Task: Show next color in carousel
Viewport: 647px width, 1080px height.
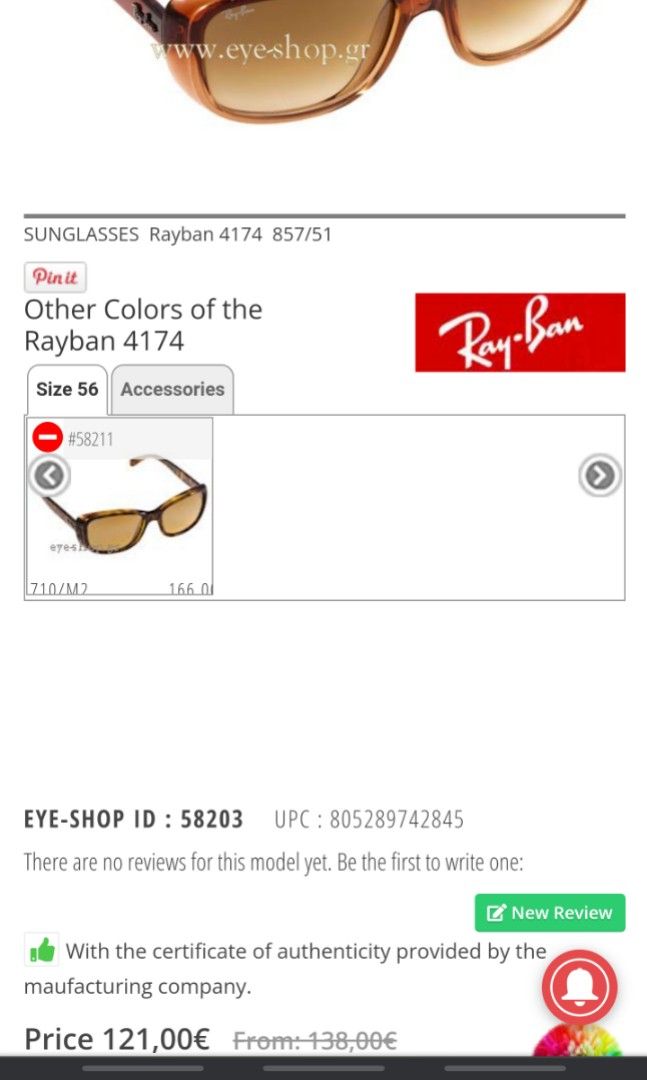Action: tap(599, 476)
